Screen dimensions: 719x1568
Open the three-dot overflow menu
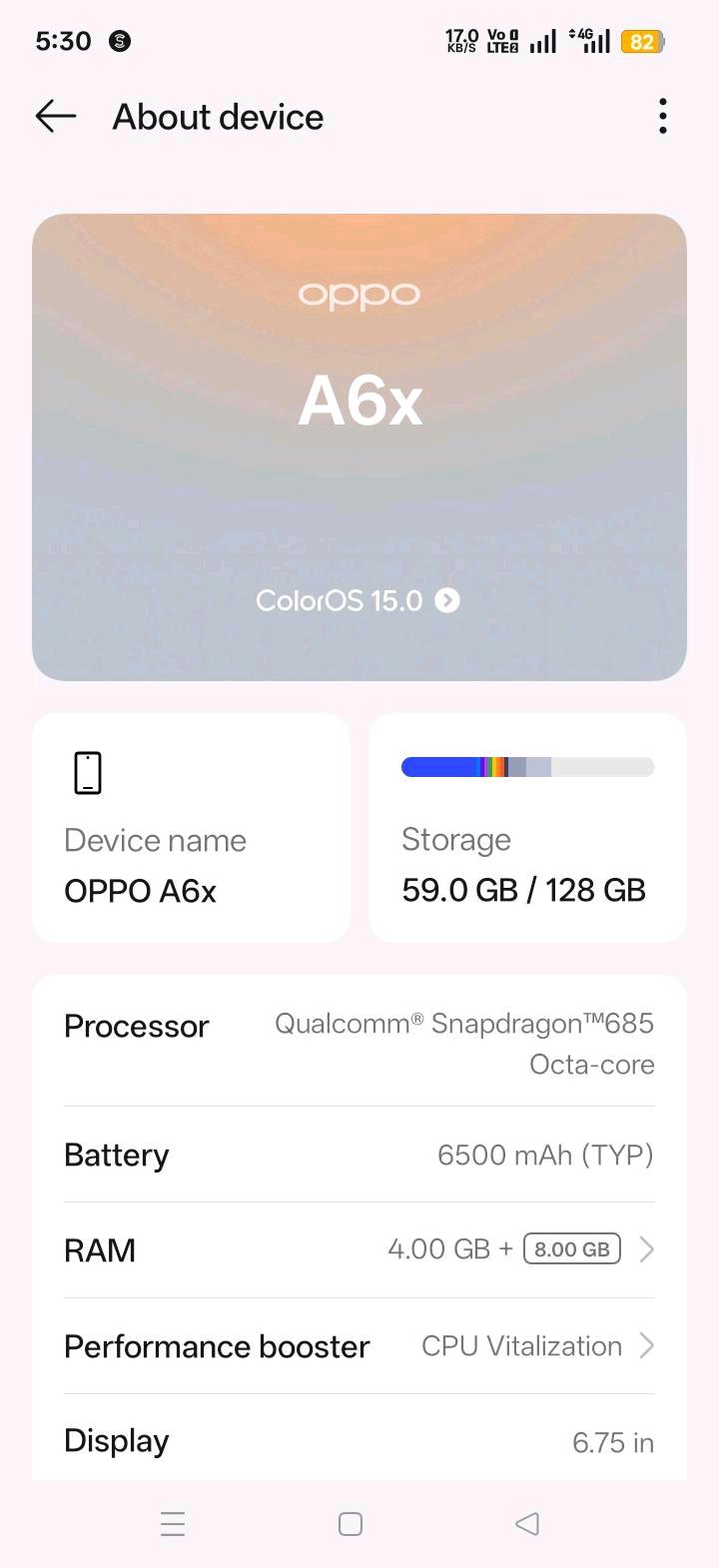click(x=662, y=117)
